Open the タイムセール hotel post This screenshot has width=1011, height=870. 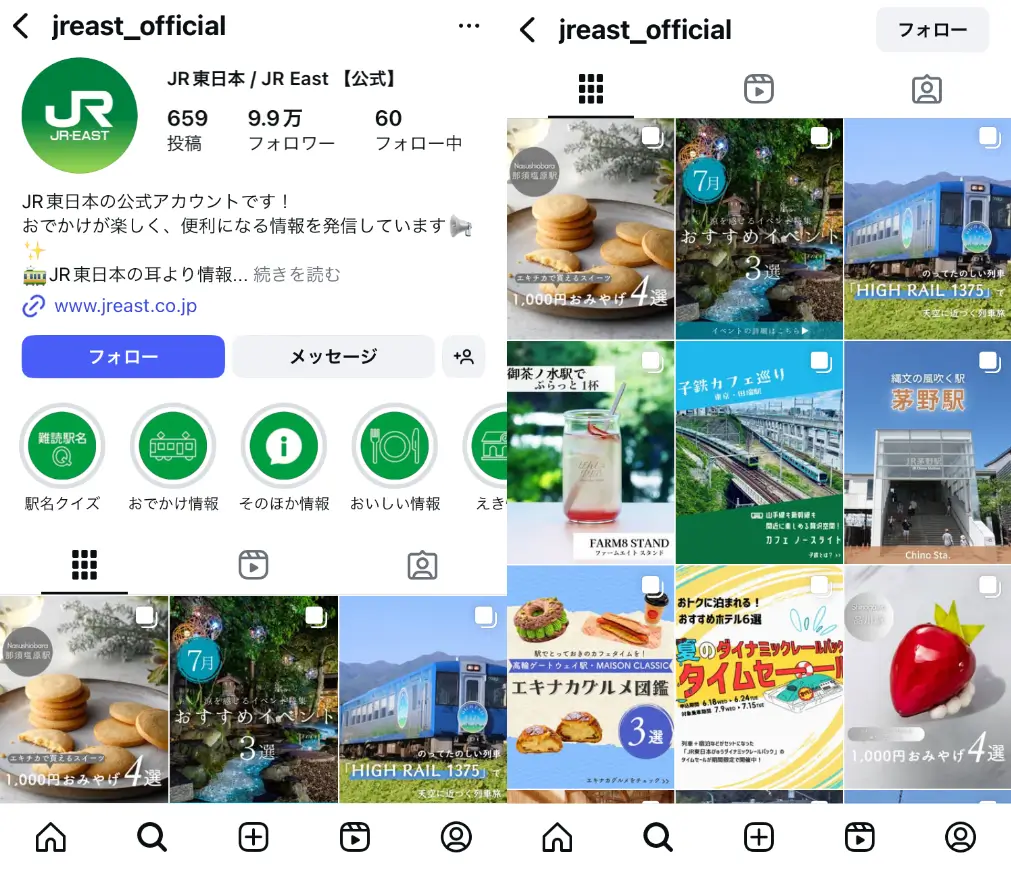click(x=759, y=677)
